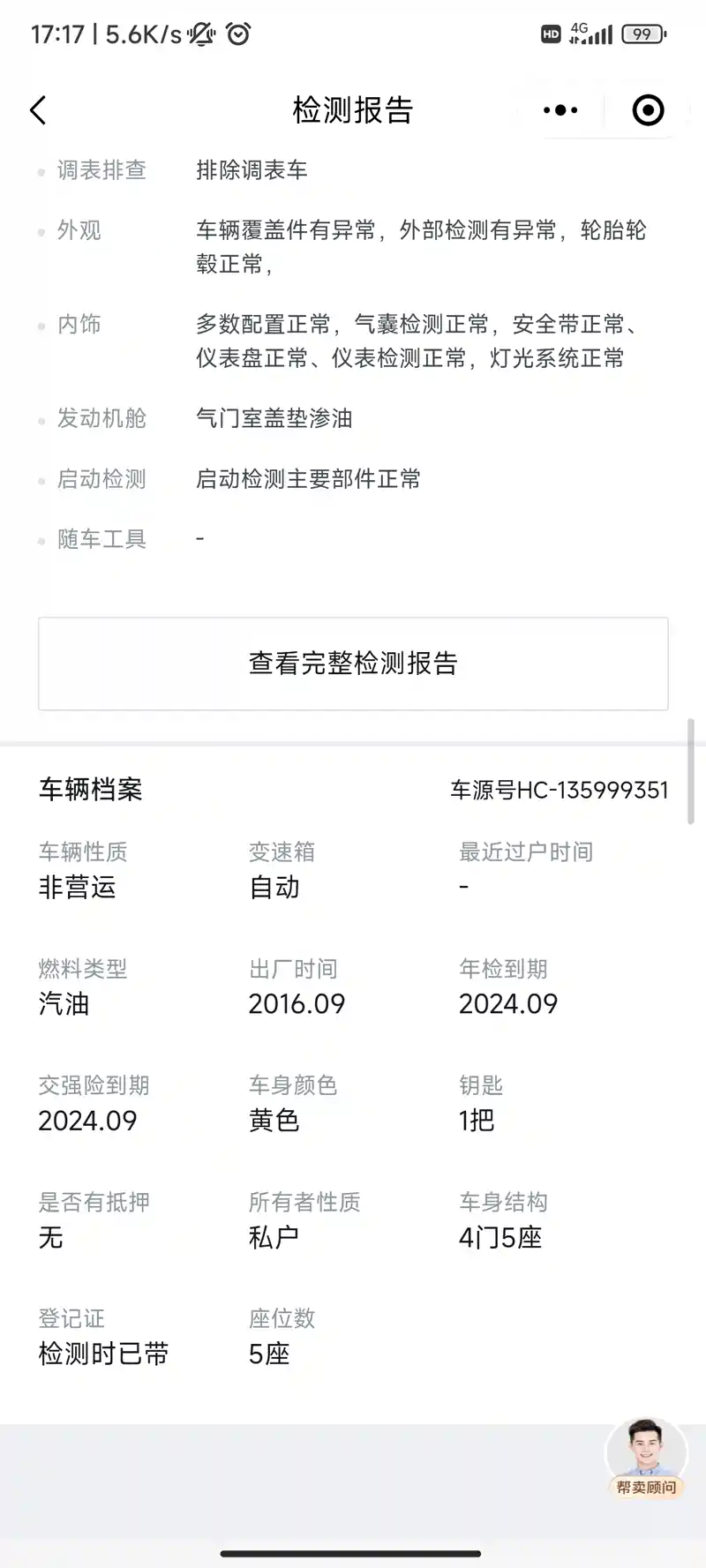Go back from the 检测报告 page

coord(38,110)
